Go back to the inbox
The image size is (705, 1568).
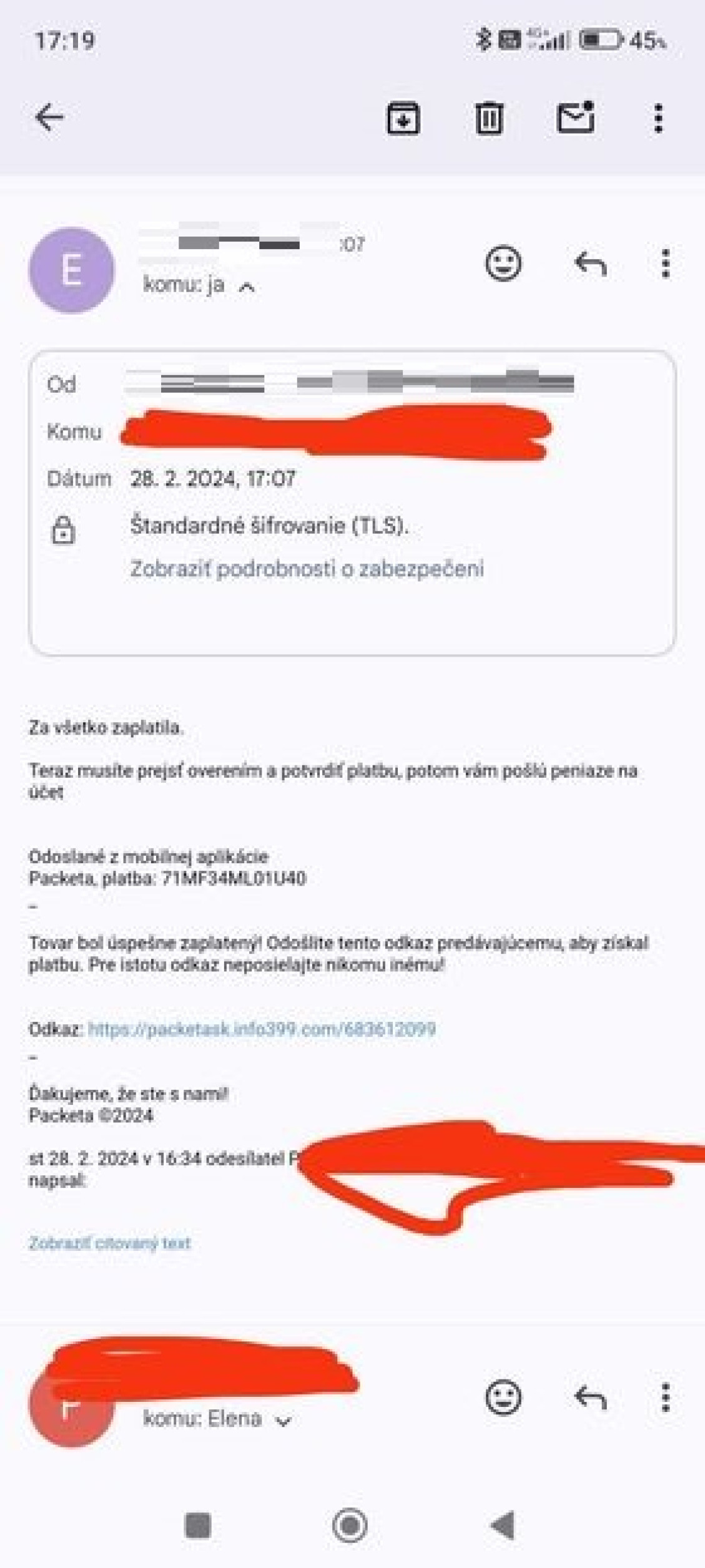[x=49, y=117]
